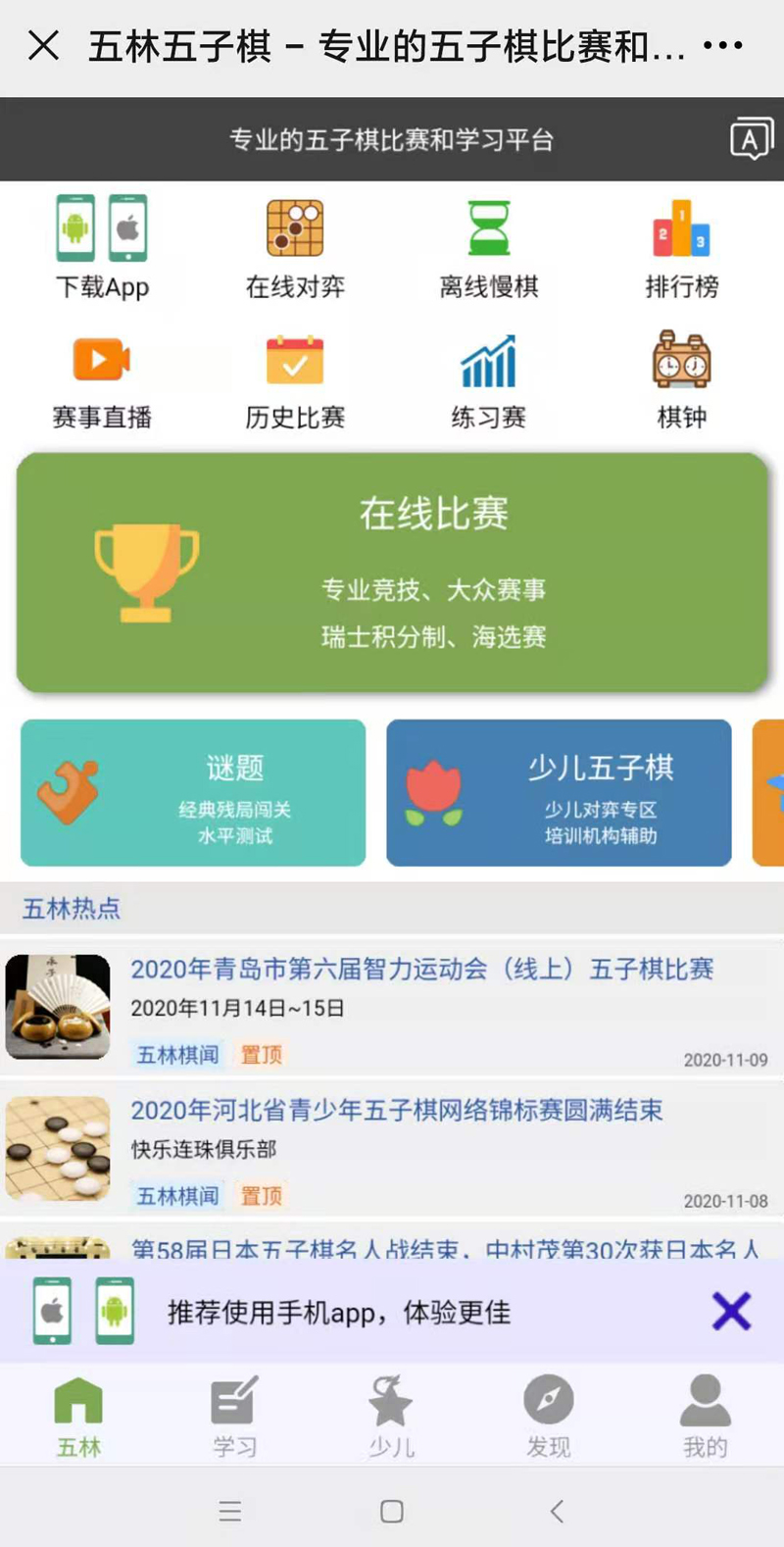Switch to the 学习 tab
Image resolution: width=784 pixels, height=1547 pixels.
(235, 1418)
